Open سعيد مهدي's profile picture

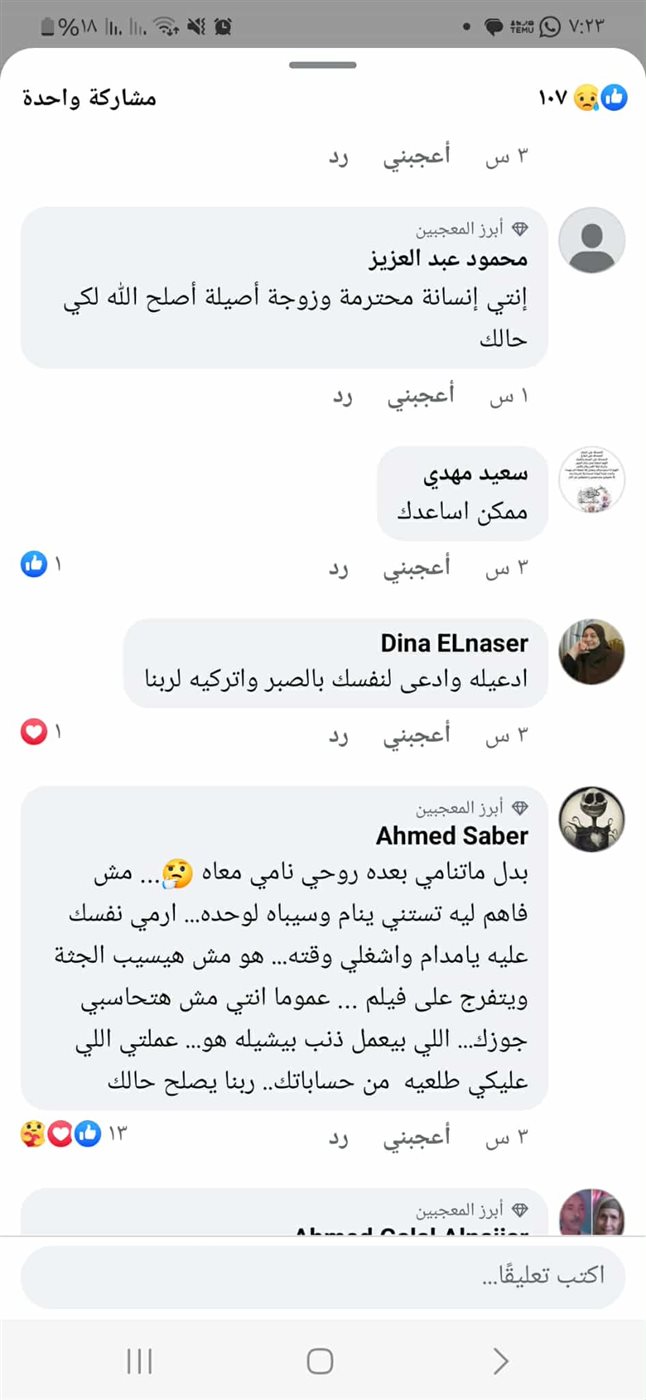point(591,480)
